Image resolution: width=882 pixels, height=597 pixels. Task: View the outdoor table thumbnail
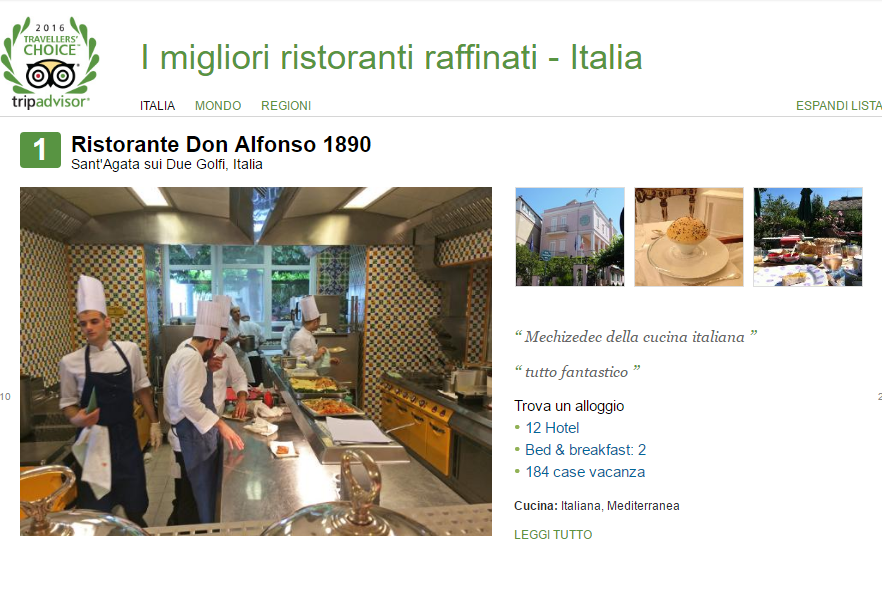click(x=808, y=237)
